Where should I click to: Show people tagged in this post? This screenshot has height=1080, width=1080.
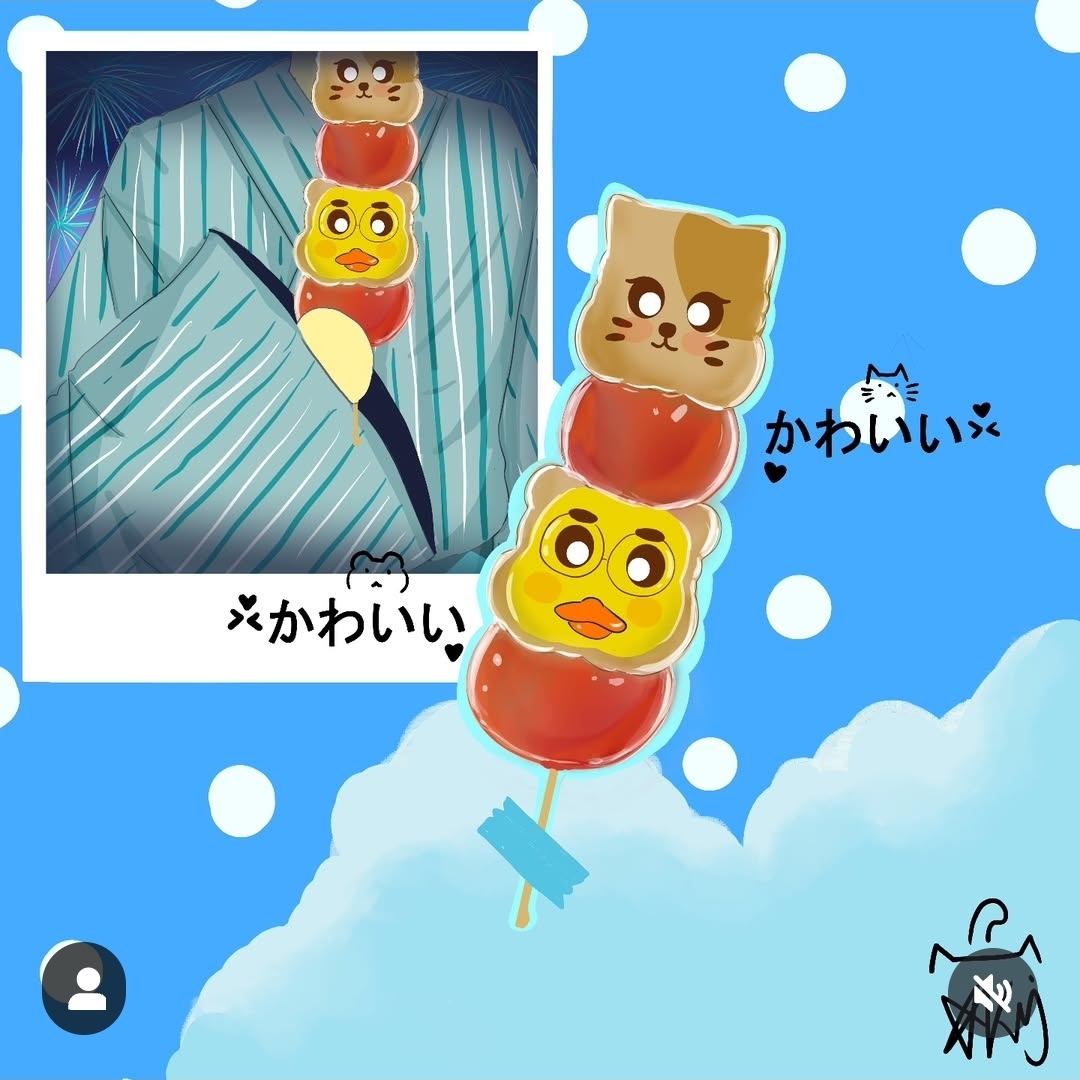coord(84,988)
